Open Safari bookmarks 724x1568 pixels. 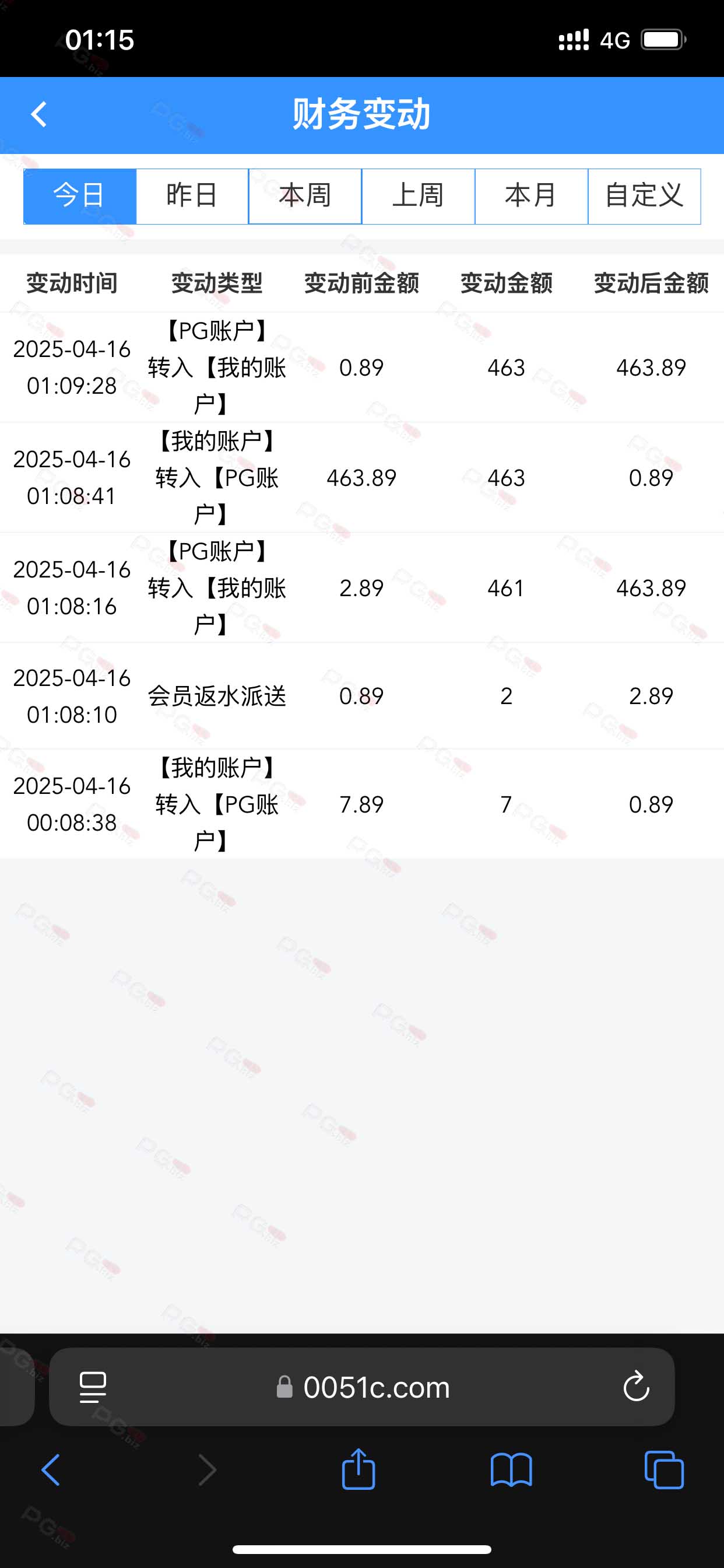tap(511, 1470)
